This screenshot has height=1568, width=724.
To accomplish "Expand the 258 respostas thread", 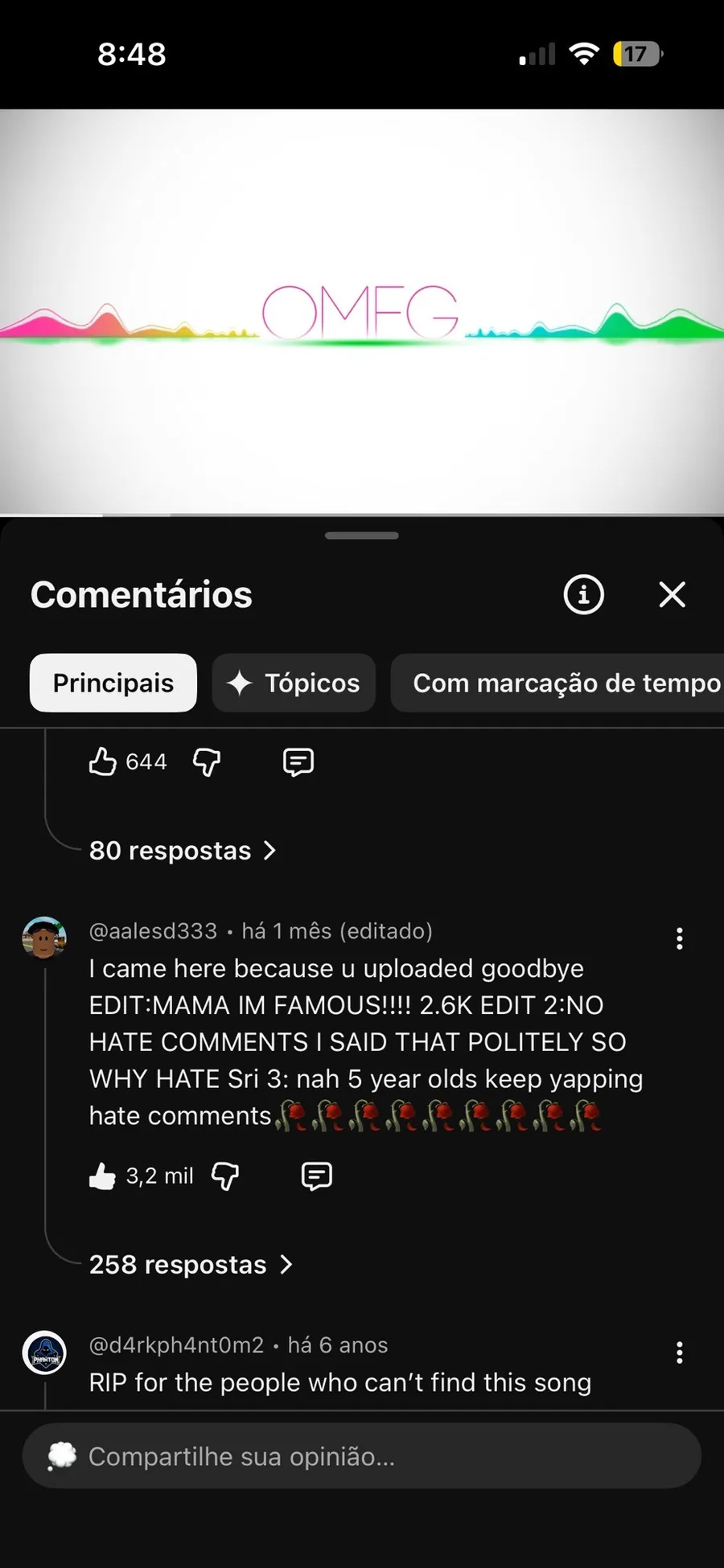I will tap(191, 1265).
